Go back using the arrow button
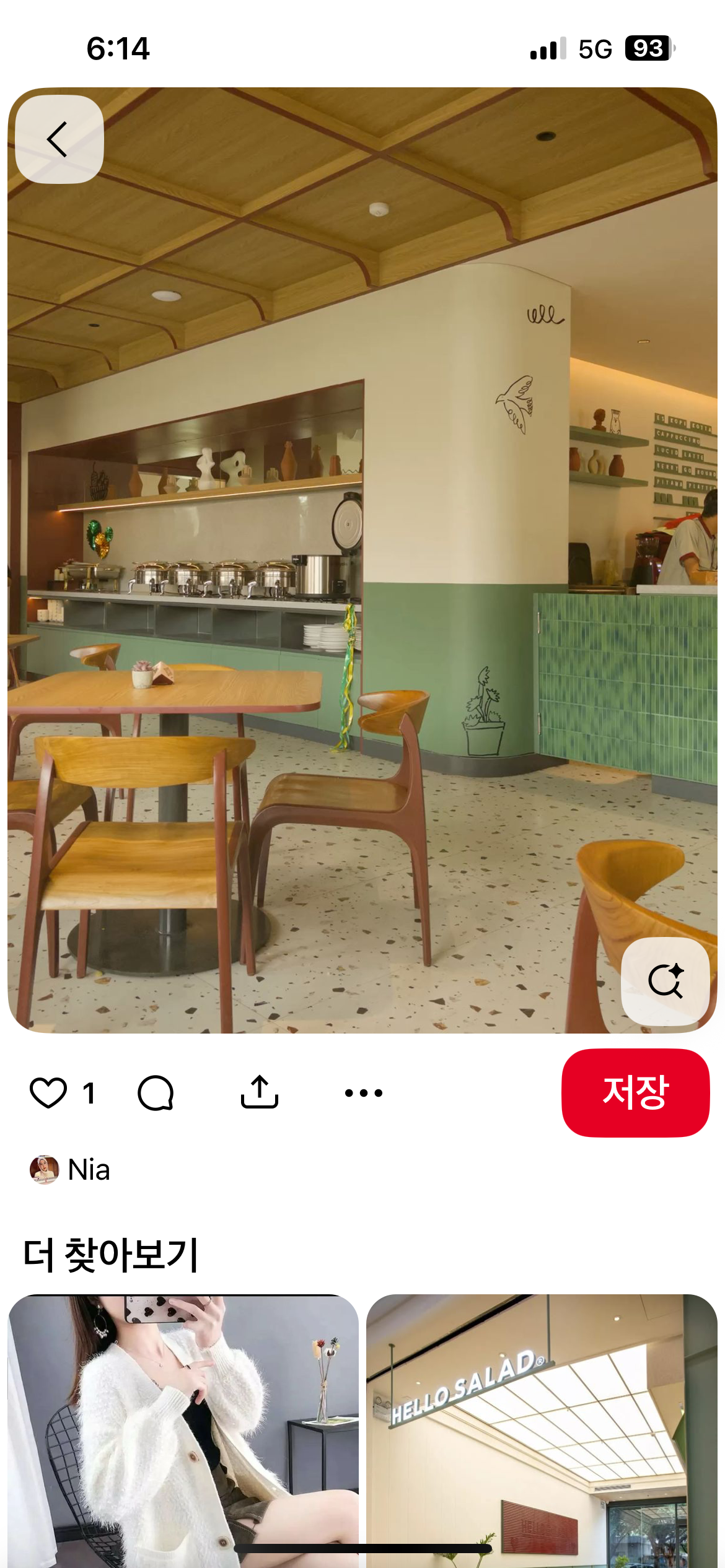The width and height of the screenshot is (725, 1568). [59, 139]
